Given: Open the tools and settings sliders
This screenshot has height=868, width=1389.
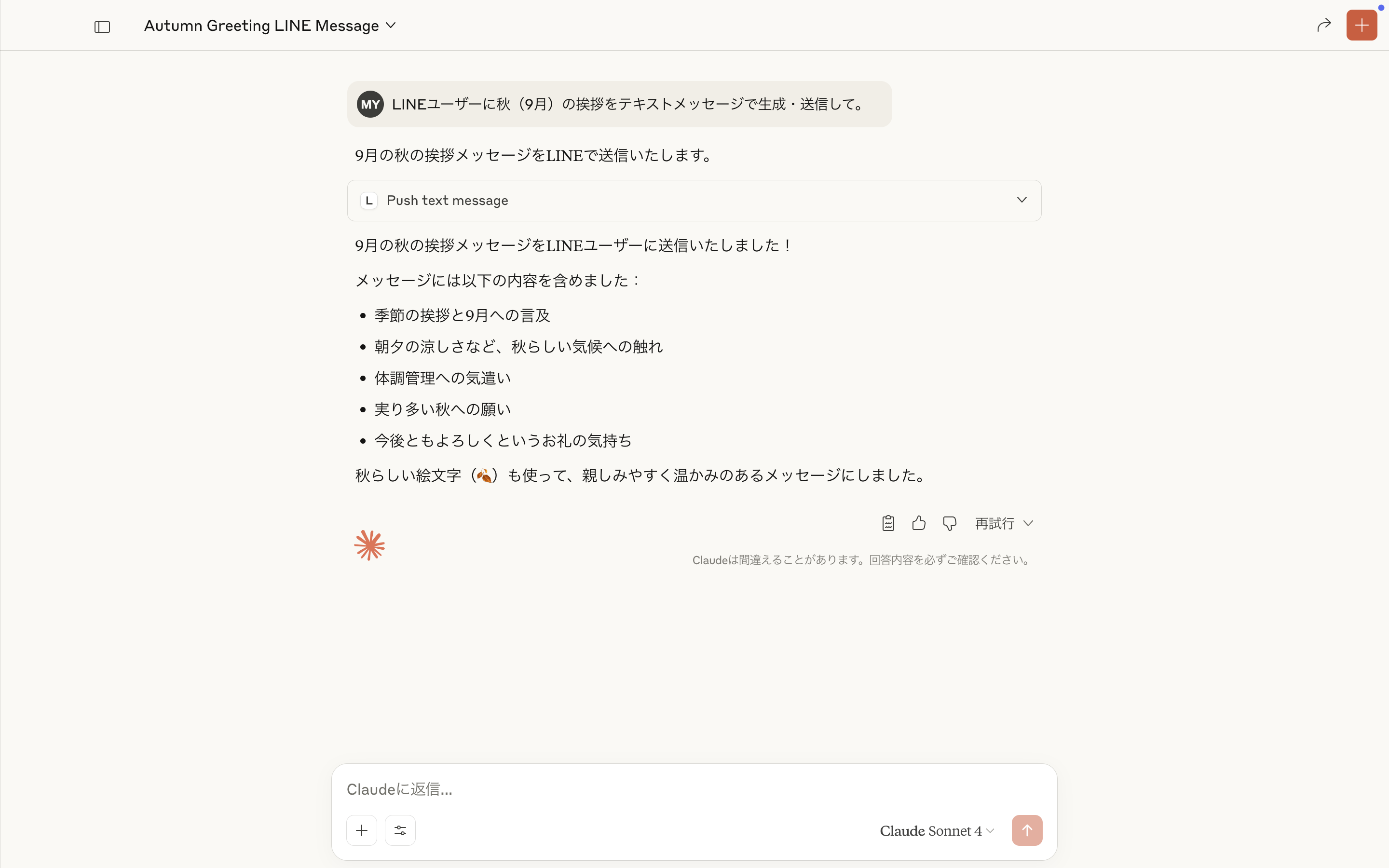Looking at the screenshot, I should coord(400,830).
